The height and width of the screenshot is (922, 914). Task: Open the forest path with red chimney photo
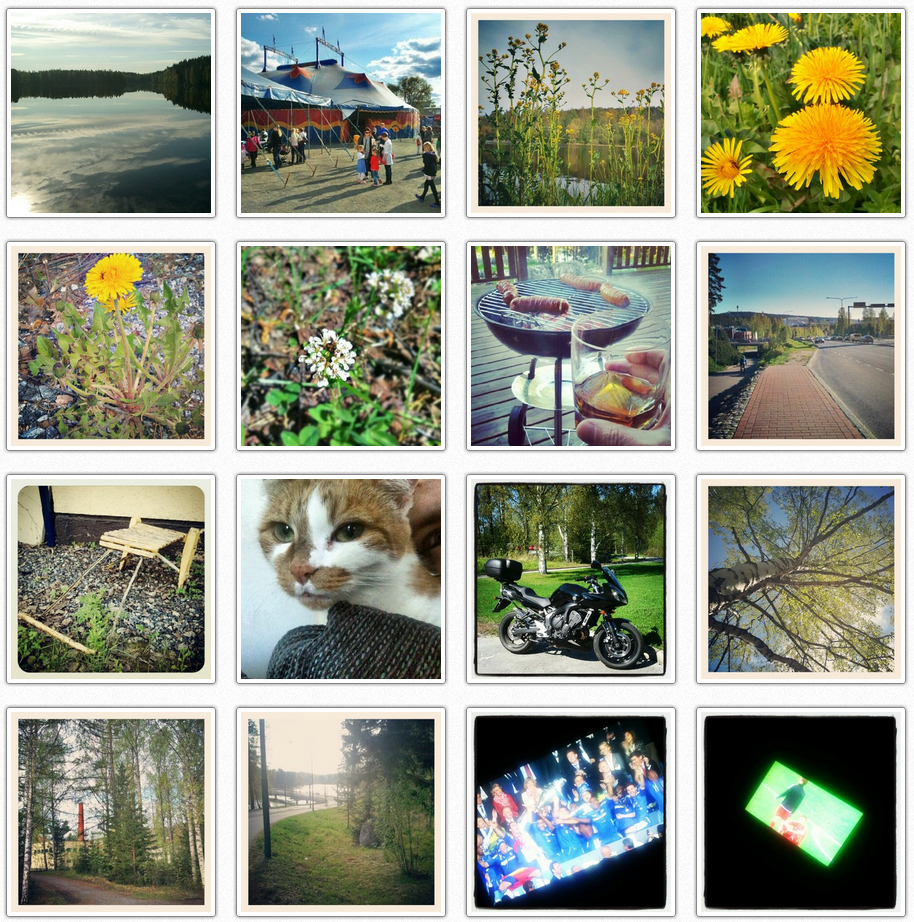(111, 812)
